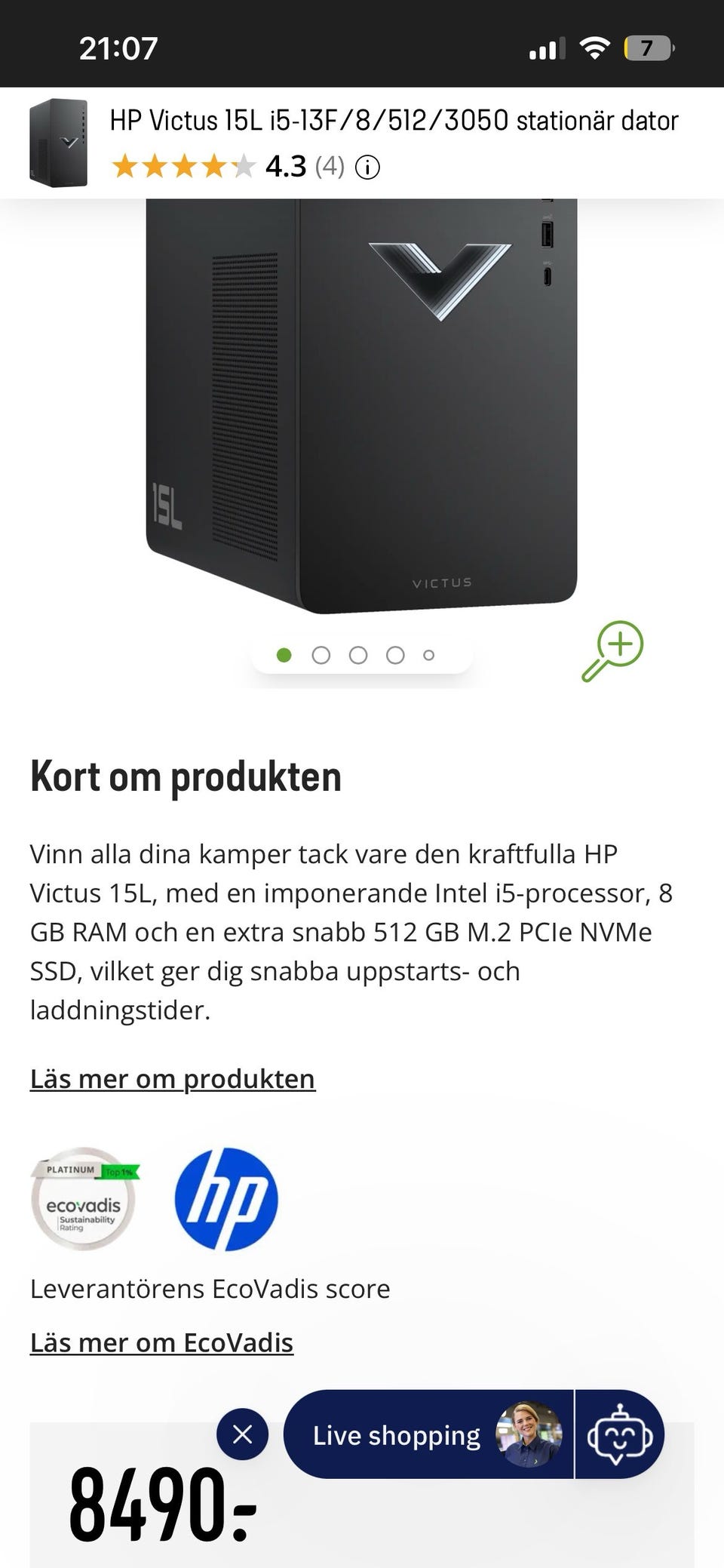Tap the info icon beside the rating
The width and height of the screenshot is (724, 1568).
point(367,167)
